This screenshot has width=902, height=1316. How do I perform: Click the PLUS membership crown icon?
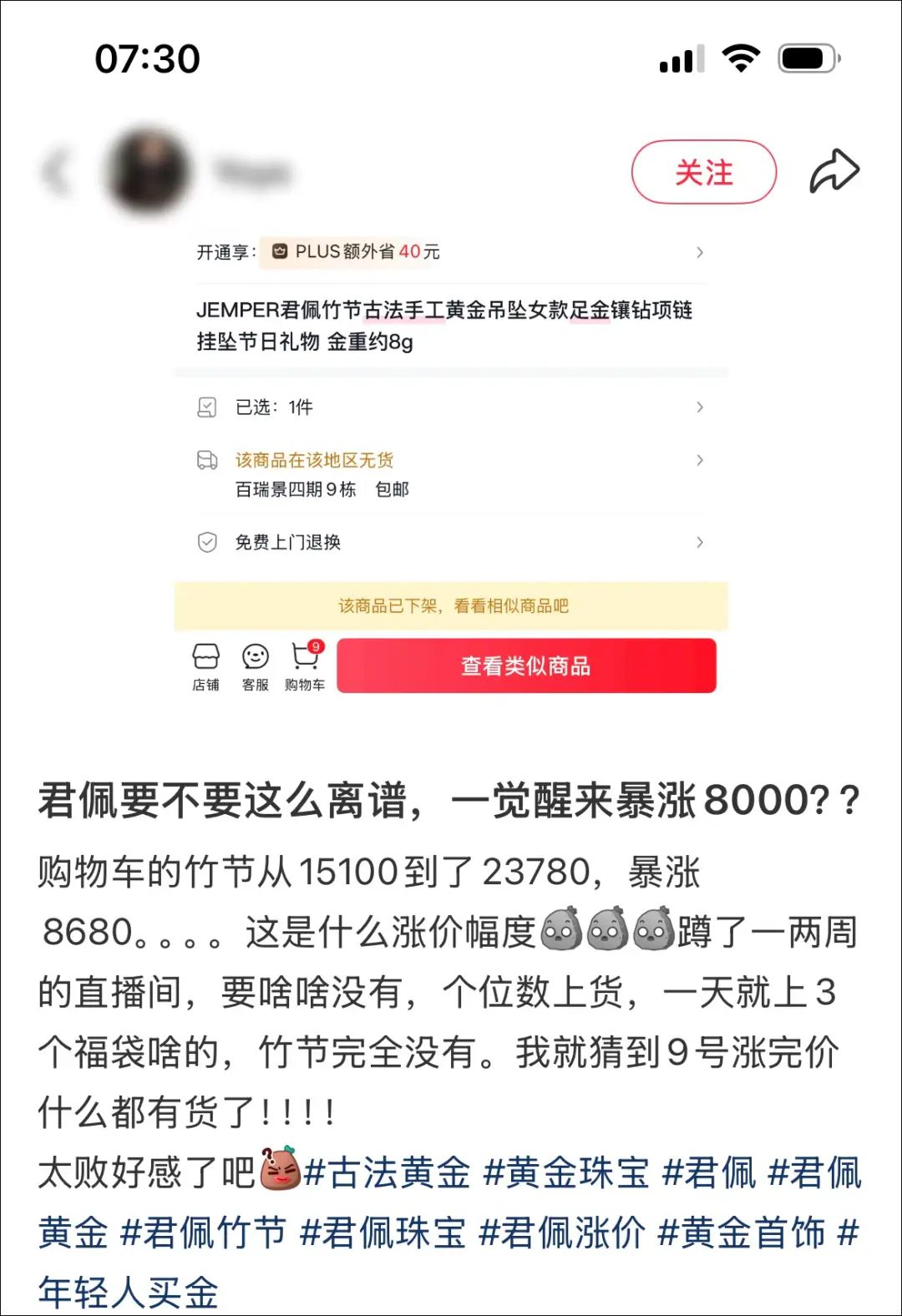pos(278,252)
